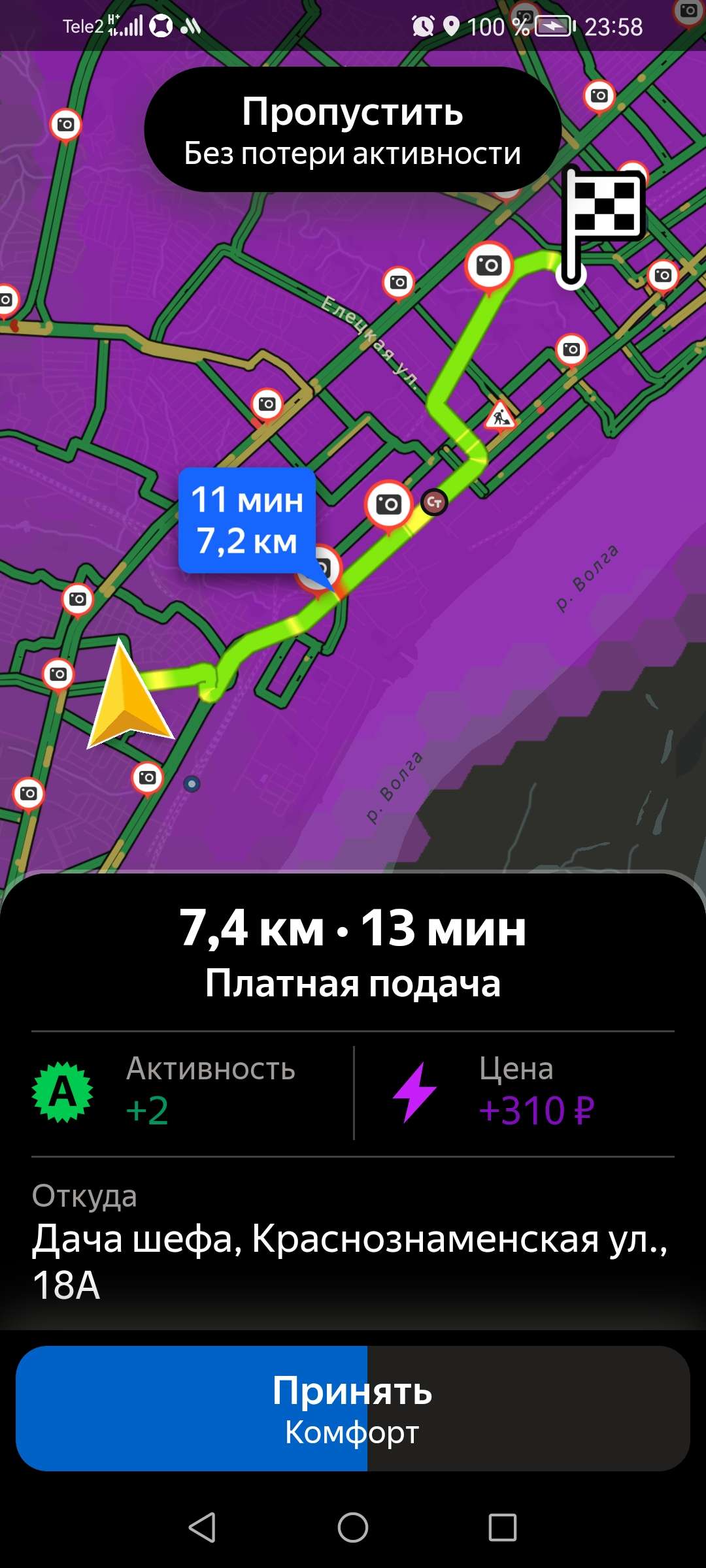
Task: Tap the roadworks warning sign on map
Action: click(x=500, y=416)
